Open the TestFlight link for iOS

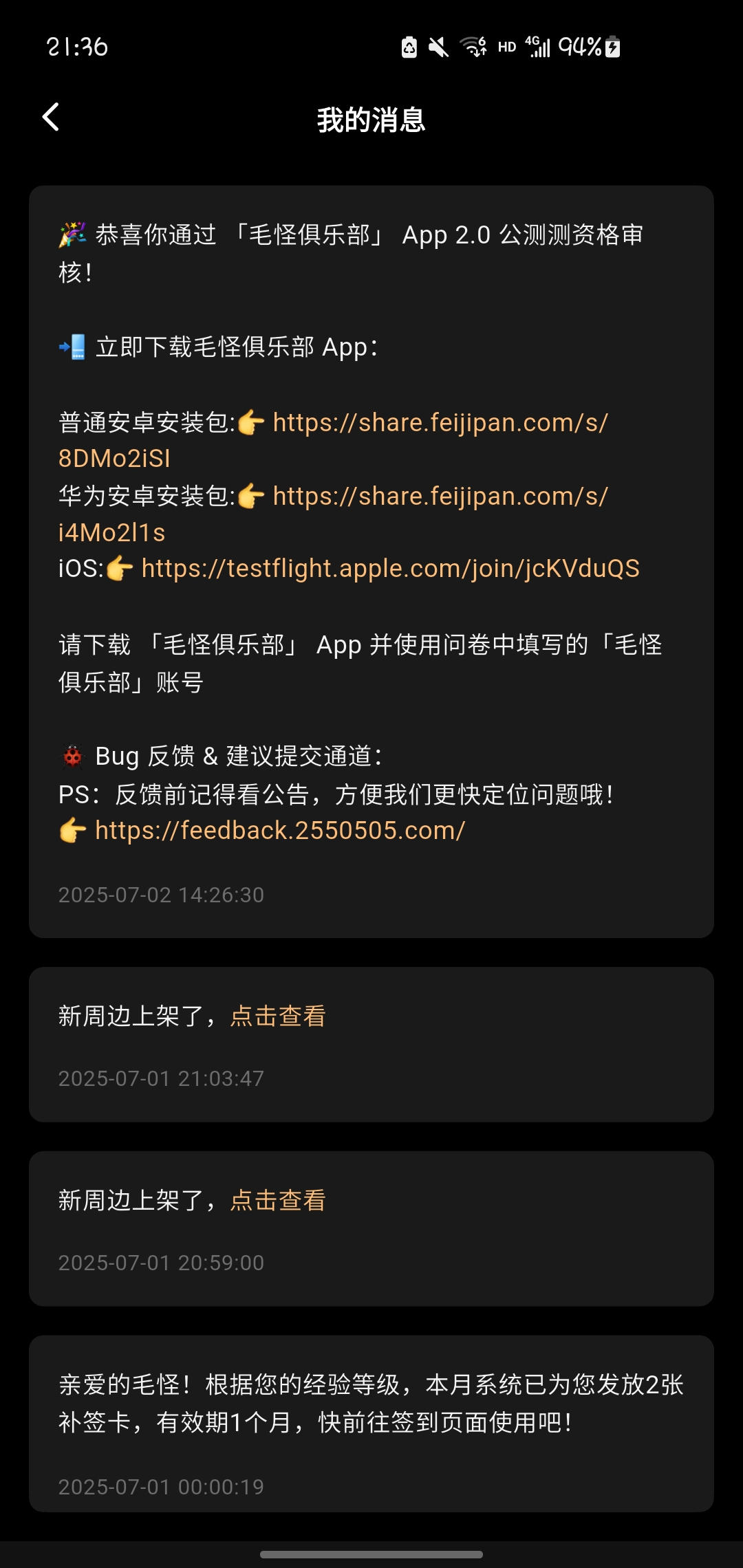[x=390, y=569]
